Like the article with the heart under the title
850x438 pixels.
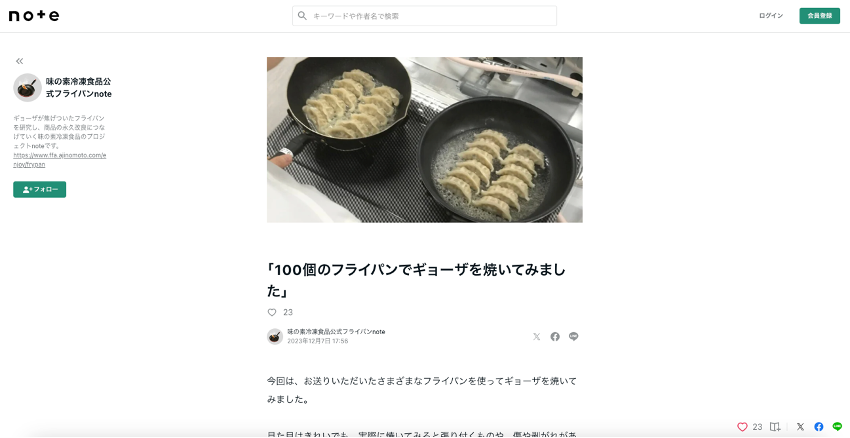[x=272, y=312]
